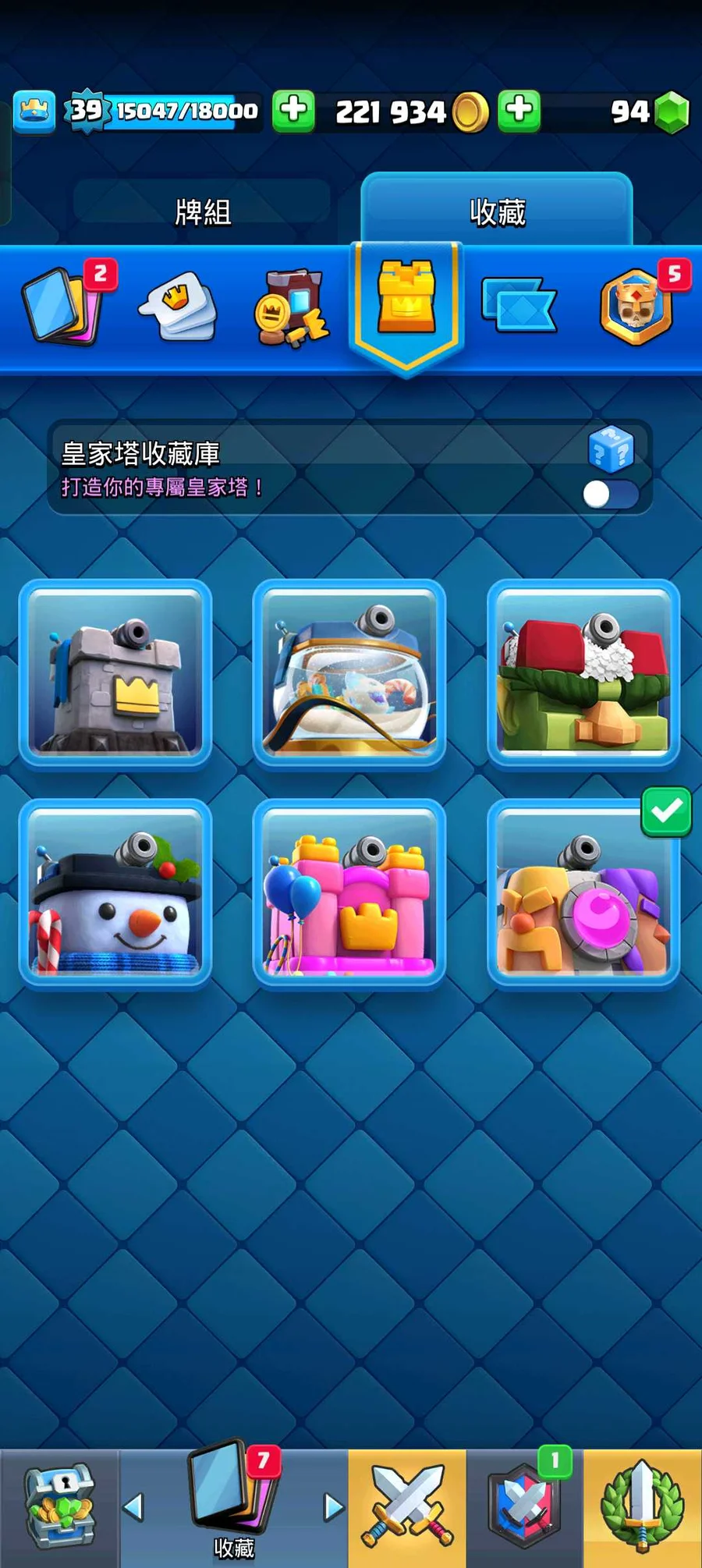Open the battle banners collection tab
This screenshot has height=1568, width=702.
click(x=519, y=304)
